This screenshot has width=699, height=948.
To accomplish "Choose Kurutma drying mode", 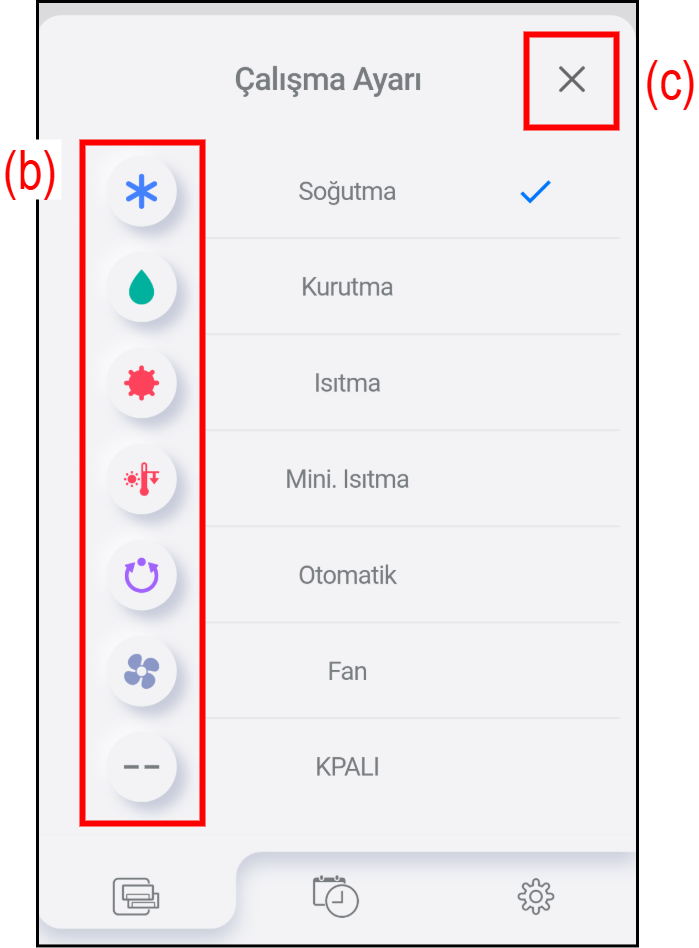I will tap(347, 287).
